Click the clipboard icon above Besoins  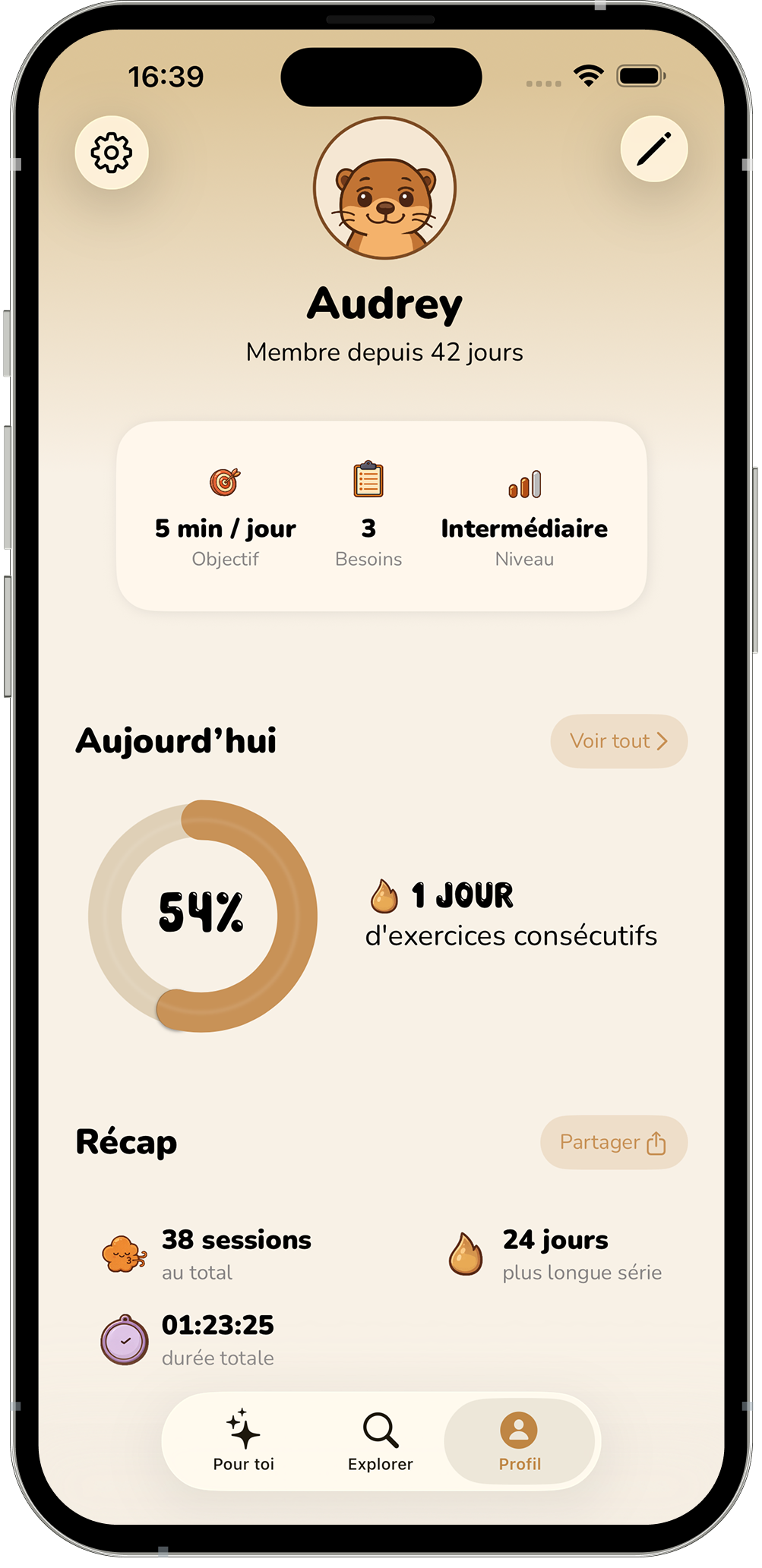[x=369, y=478]
